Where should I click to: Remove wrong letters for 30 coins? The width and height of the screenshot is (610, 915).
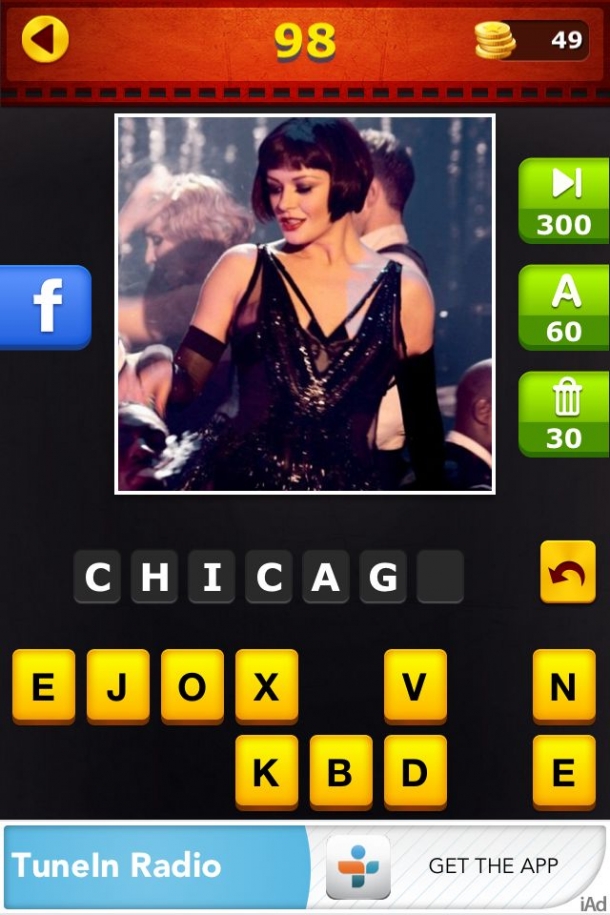coord(563,414)
